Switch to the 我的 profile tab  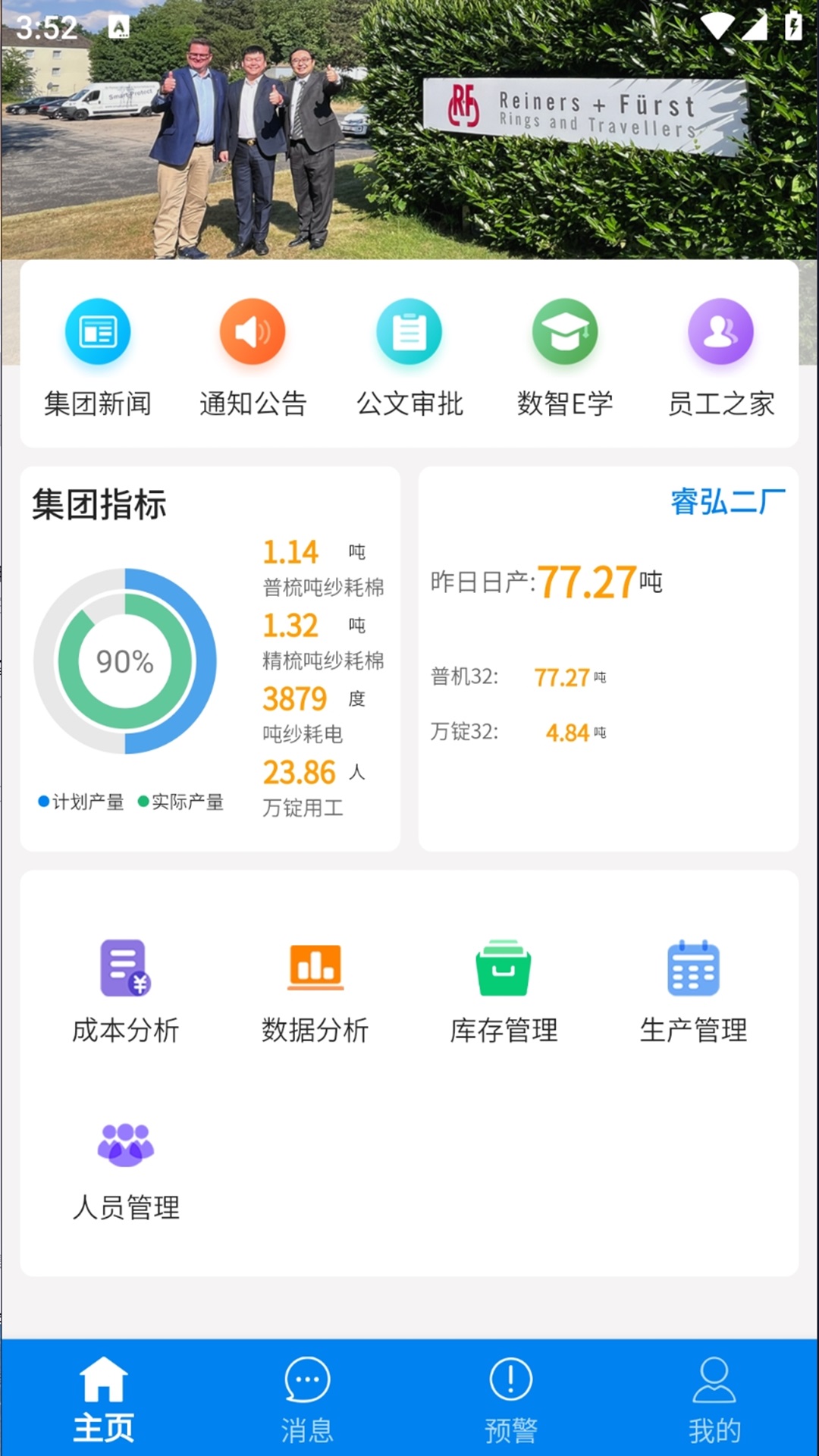point(714,1399)
